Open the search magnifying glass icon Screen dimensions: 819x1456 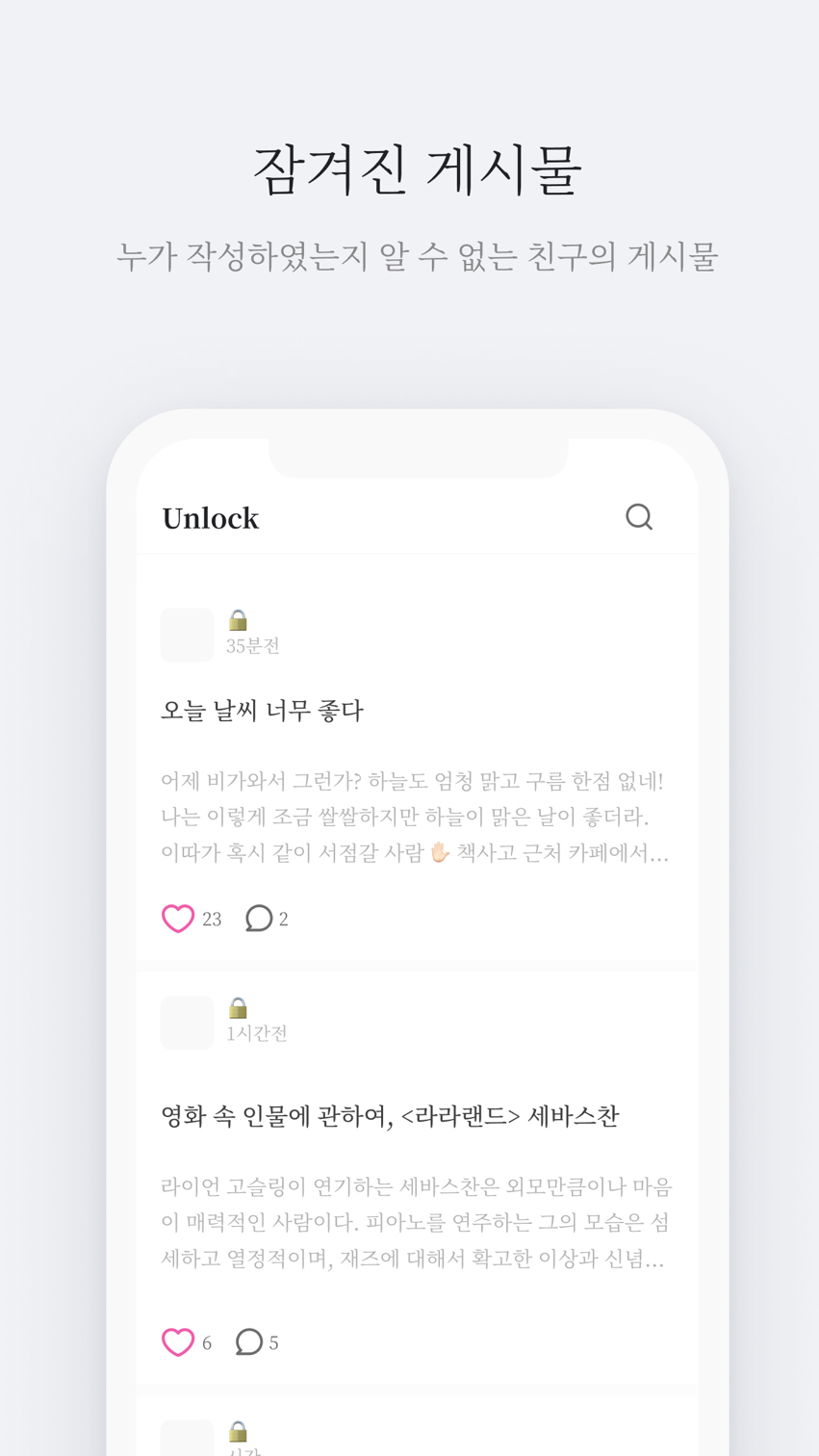[x=641, y=515]
